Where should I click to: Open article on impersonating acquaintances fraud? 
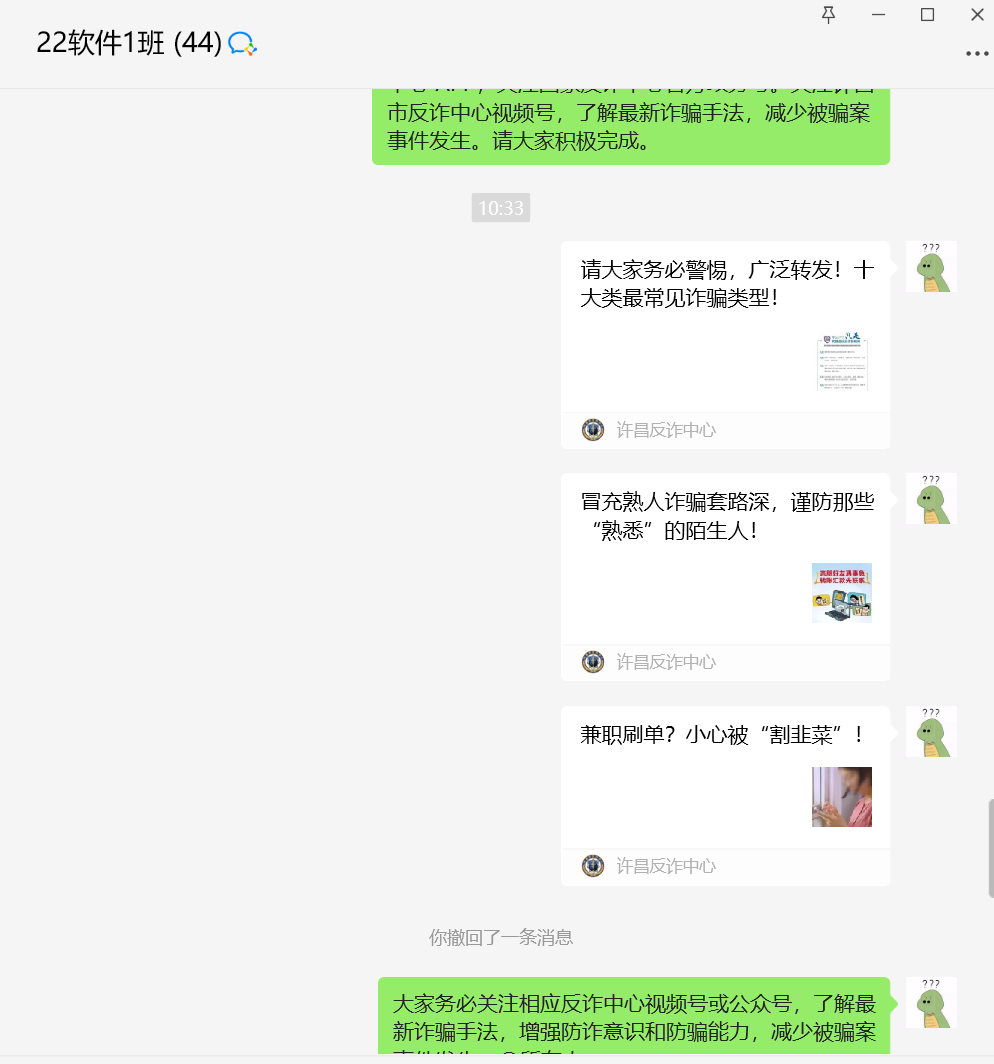click(725, 559)
